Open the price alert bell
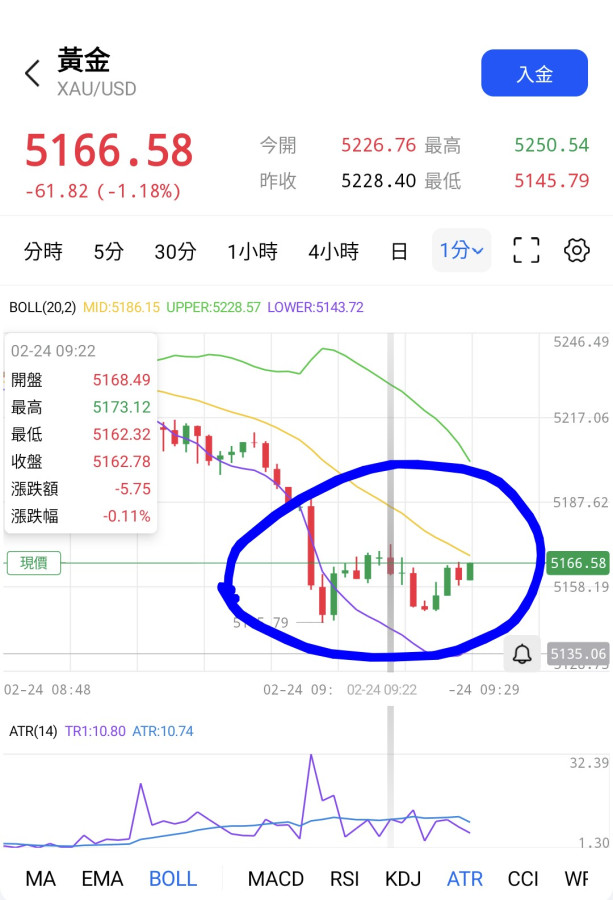The height and width of the screenshot is (900, 613). coord(522,654)
